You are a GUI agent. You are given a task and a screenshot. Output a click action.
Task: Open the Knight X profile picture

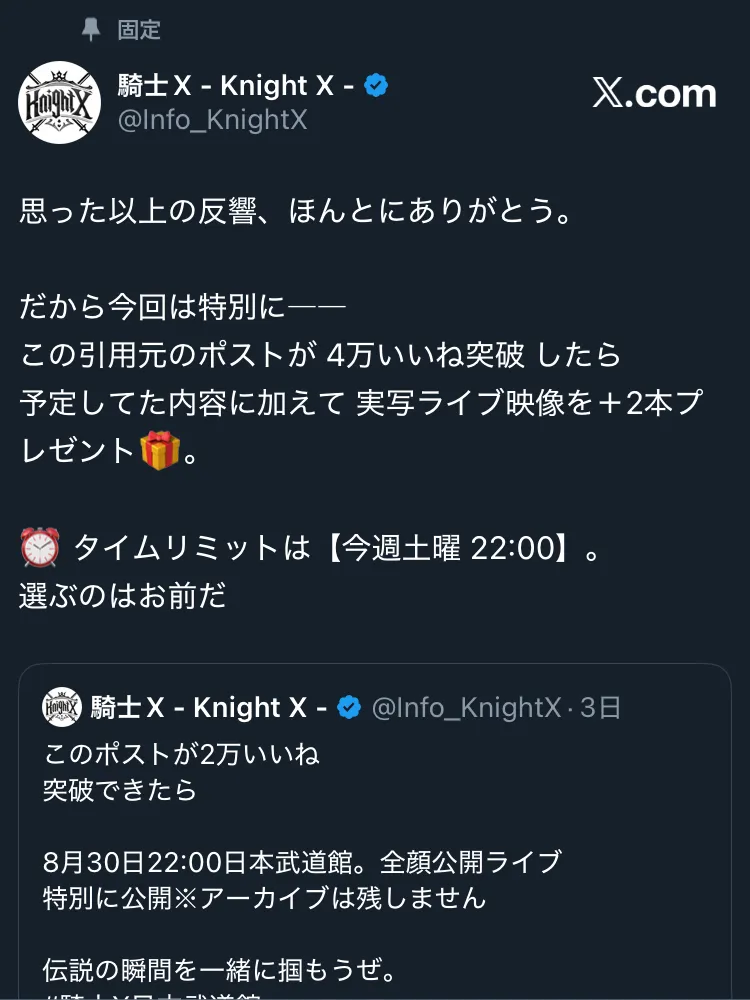pyautogui.click(x=59, y=102)
